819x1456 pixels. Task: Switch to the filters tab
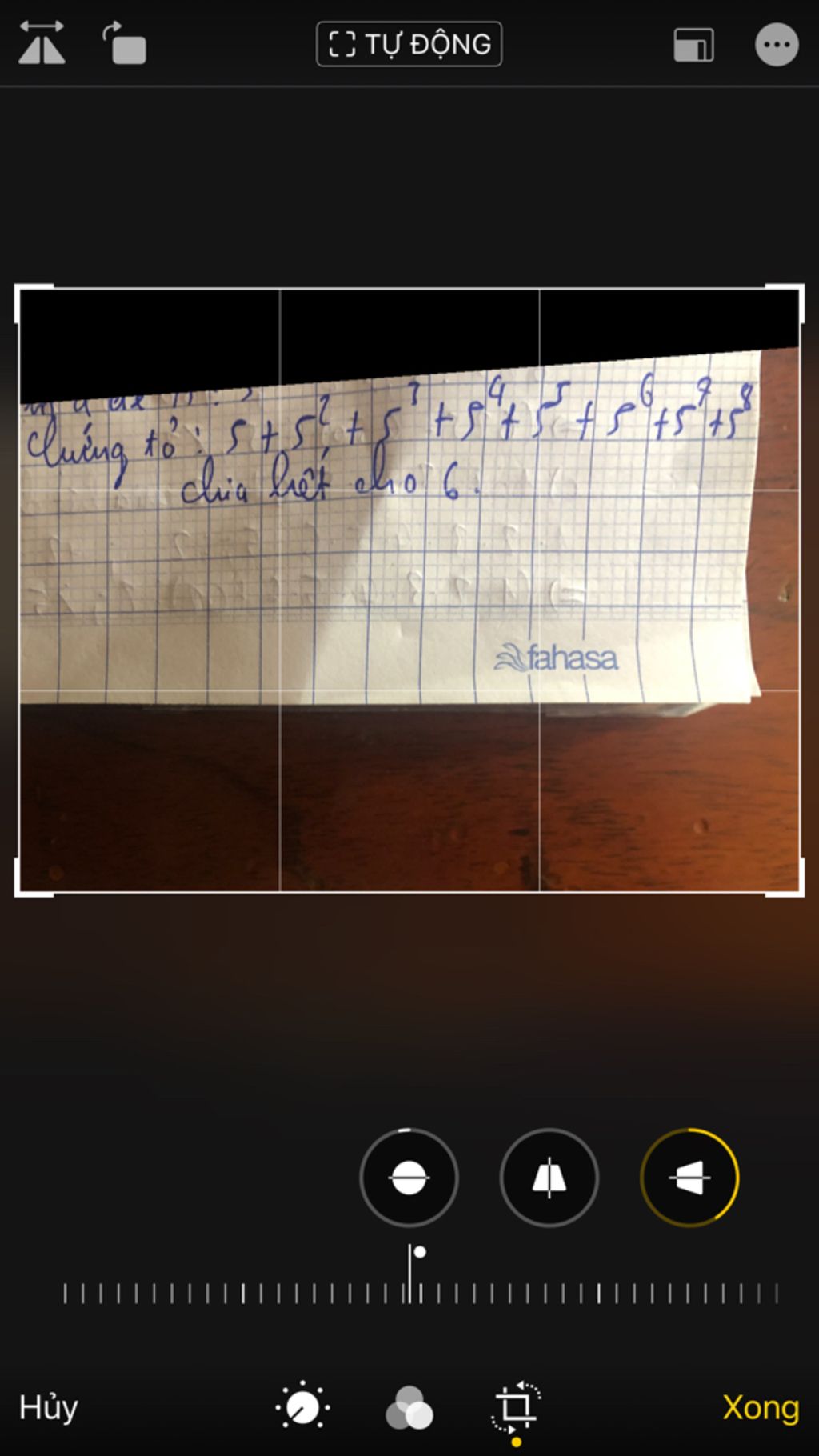click(x=409, y=1407)
